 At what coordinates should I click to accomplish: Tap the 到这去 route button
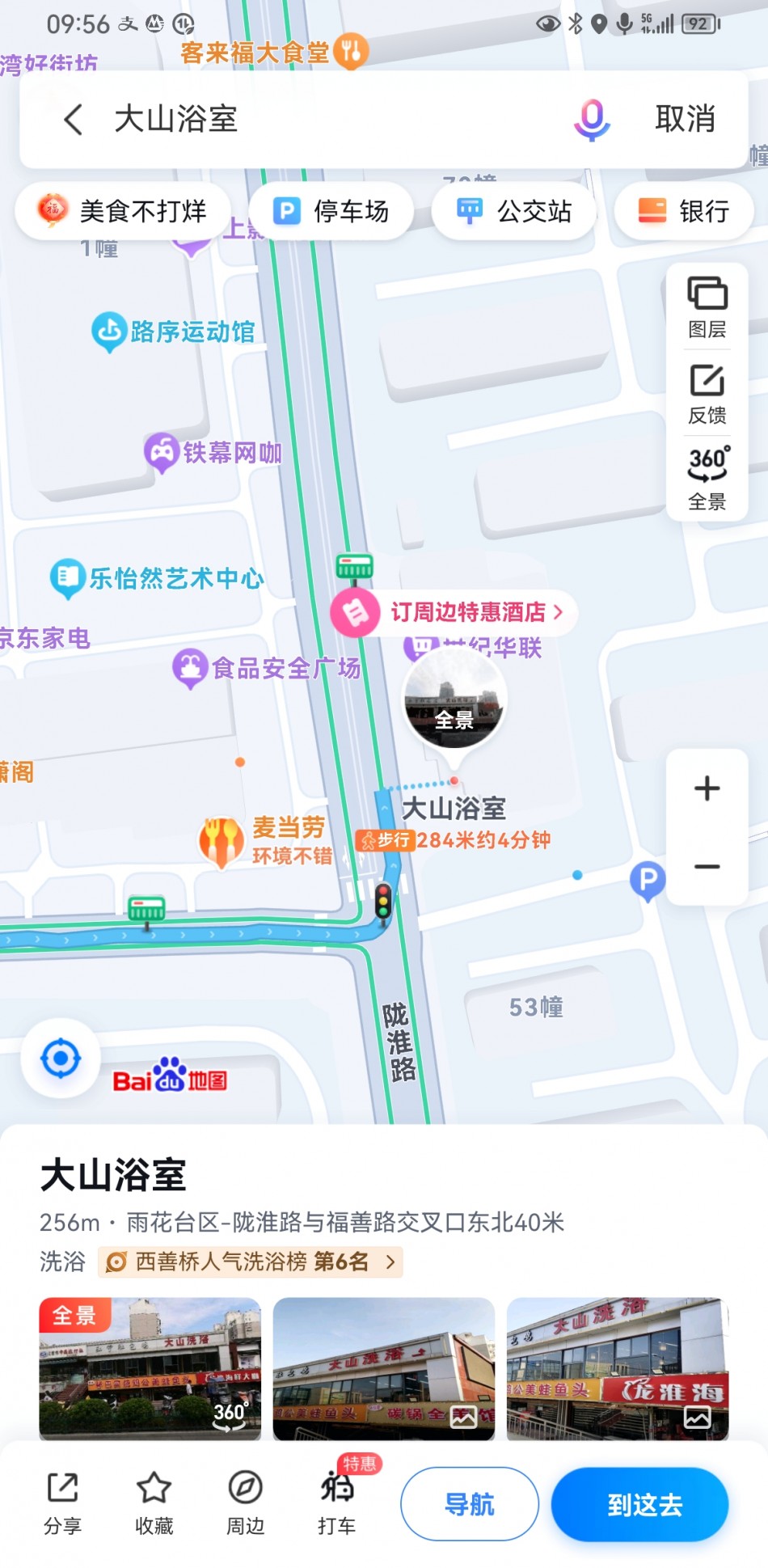(644, 1504)
